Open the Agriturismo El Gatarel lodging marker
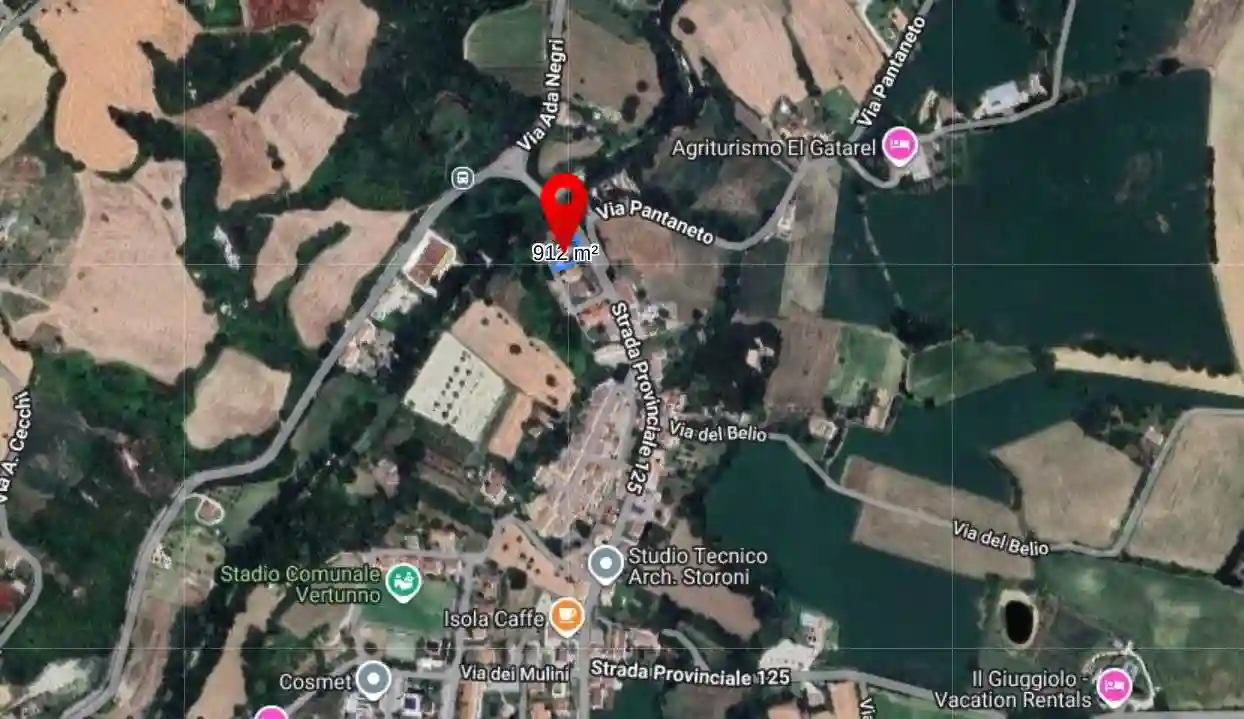 (901, 148)
